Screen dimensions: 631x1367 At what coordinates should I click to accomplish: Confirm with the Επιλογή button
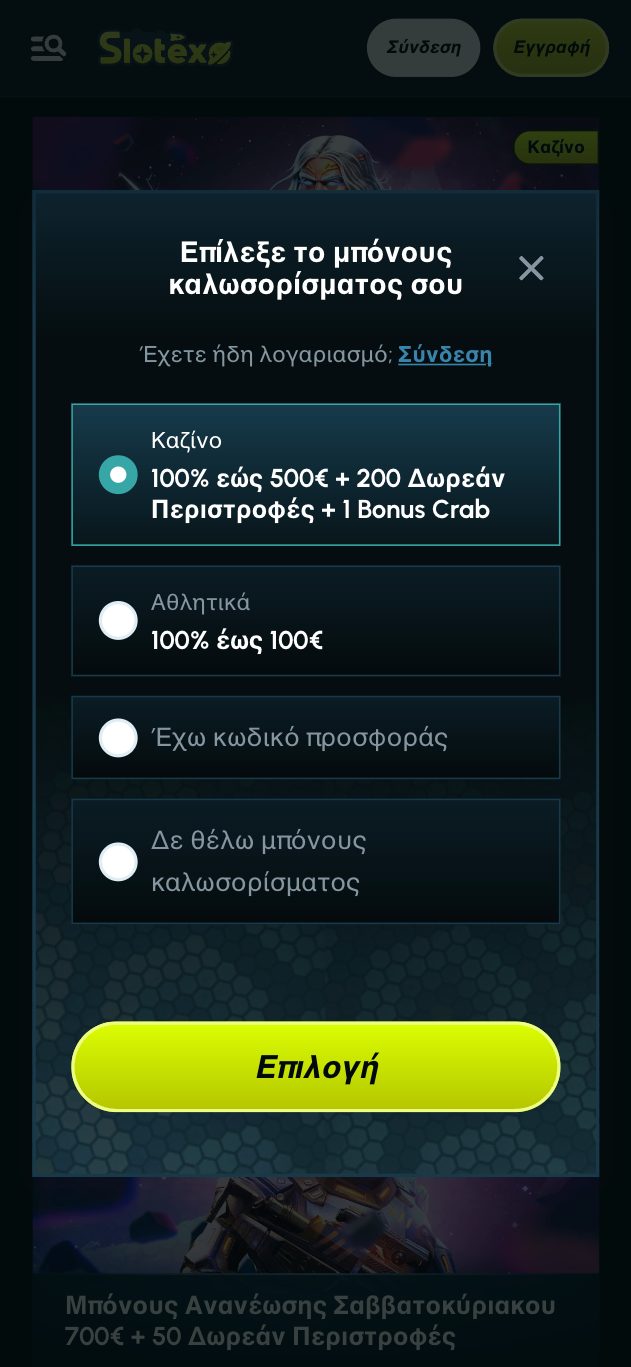(316, 1066)
